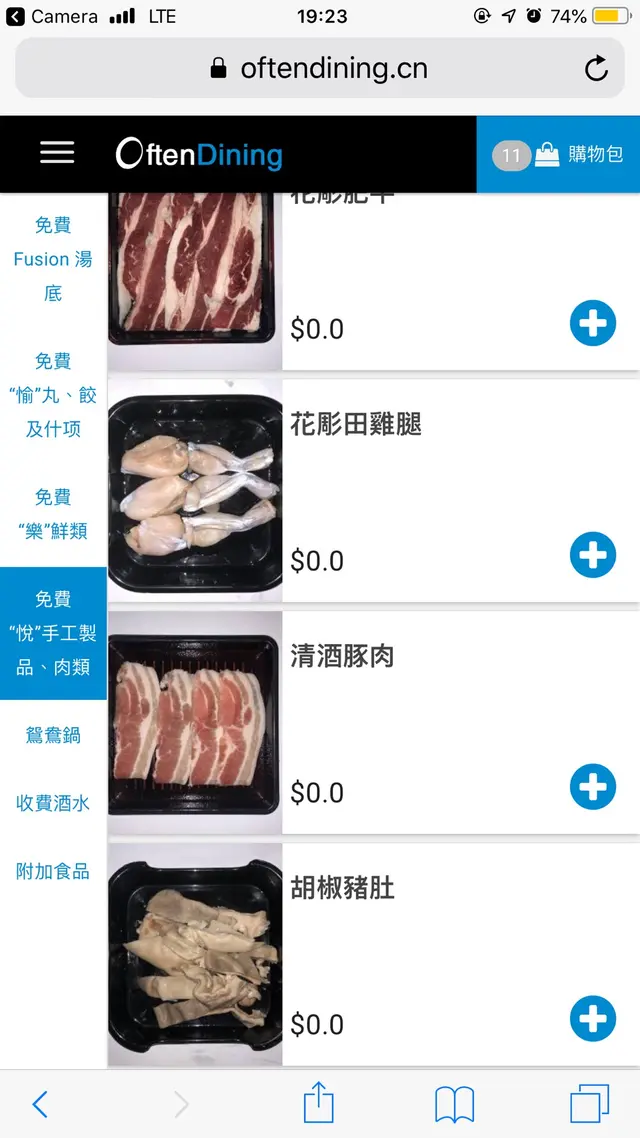Open Safari bookmarks
The height and width of the screenshot is (1138, 640).
454,1104
